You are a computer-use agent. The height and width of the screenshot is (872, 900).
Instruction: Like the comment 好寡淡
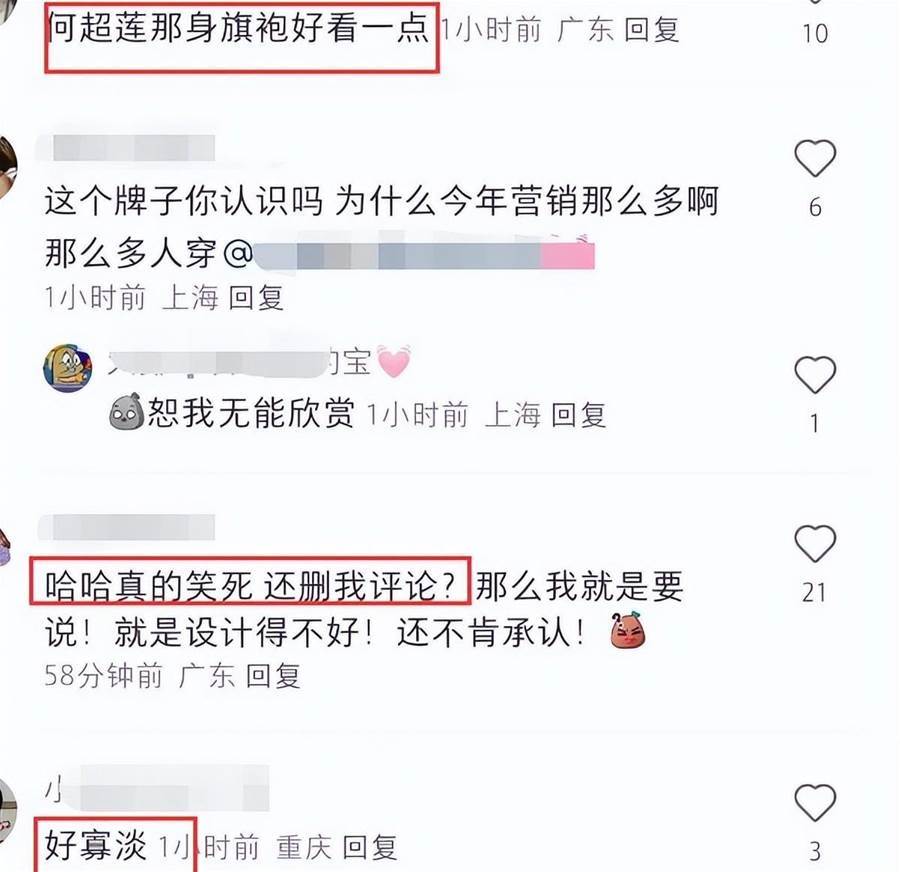814,803
